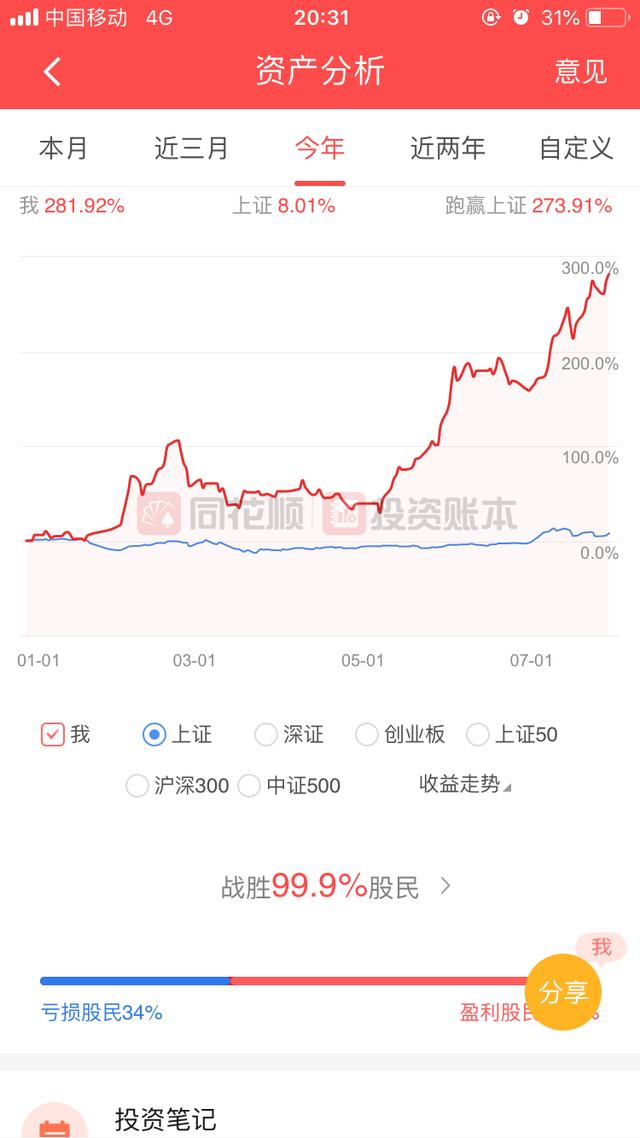Uncheck the 我 checkbox
The width and height of the screenshot is (640, 1138).
[x=53, y=735]
